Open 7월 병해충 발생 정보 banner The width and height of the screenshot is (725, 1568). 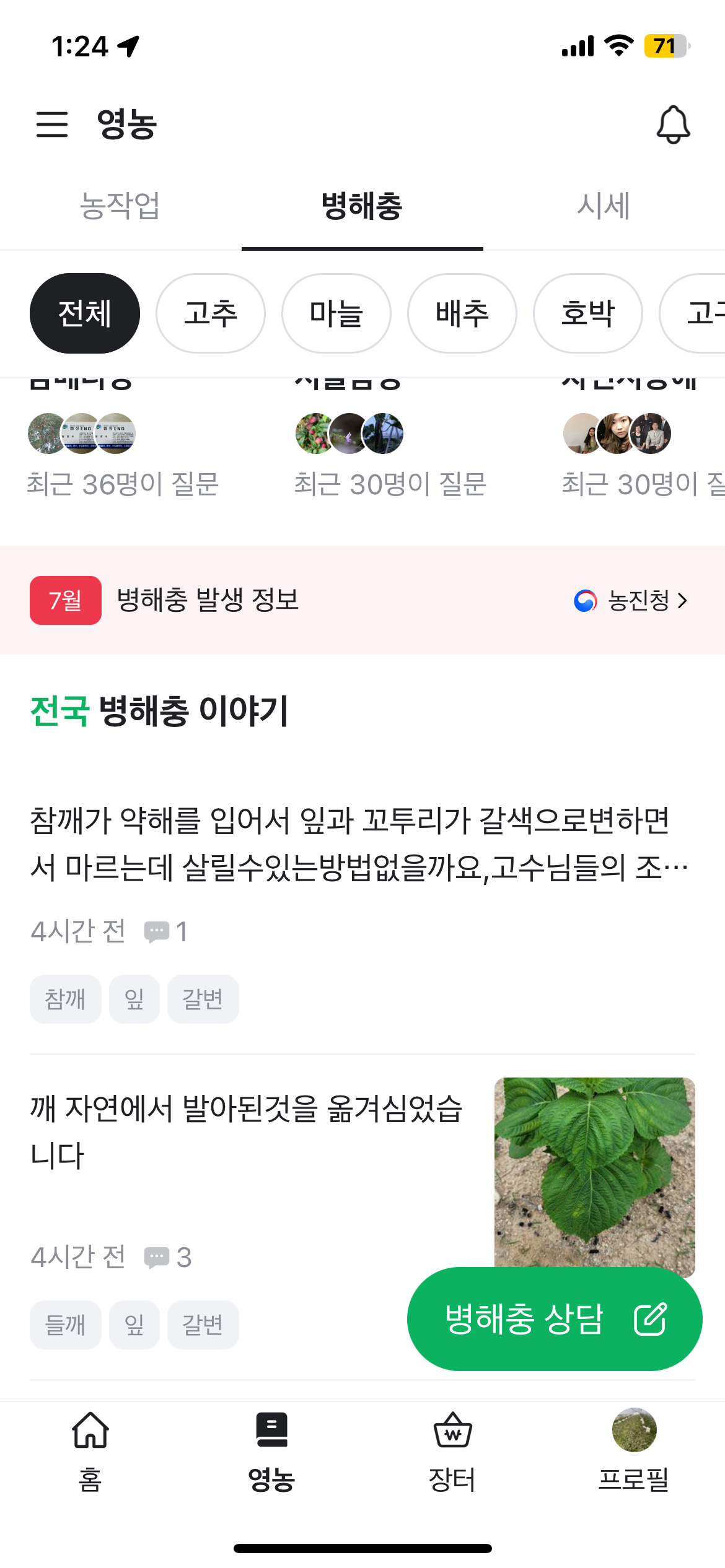[362, 600]
